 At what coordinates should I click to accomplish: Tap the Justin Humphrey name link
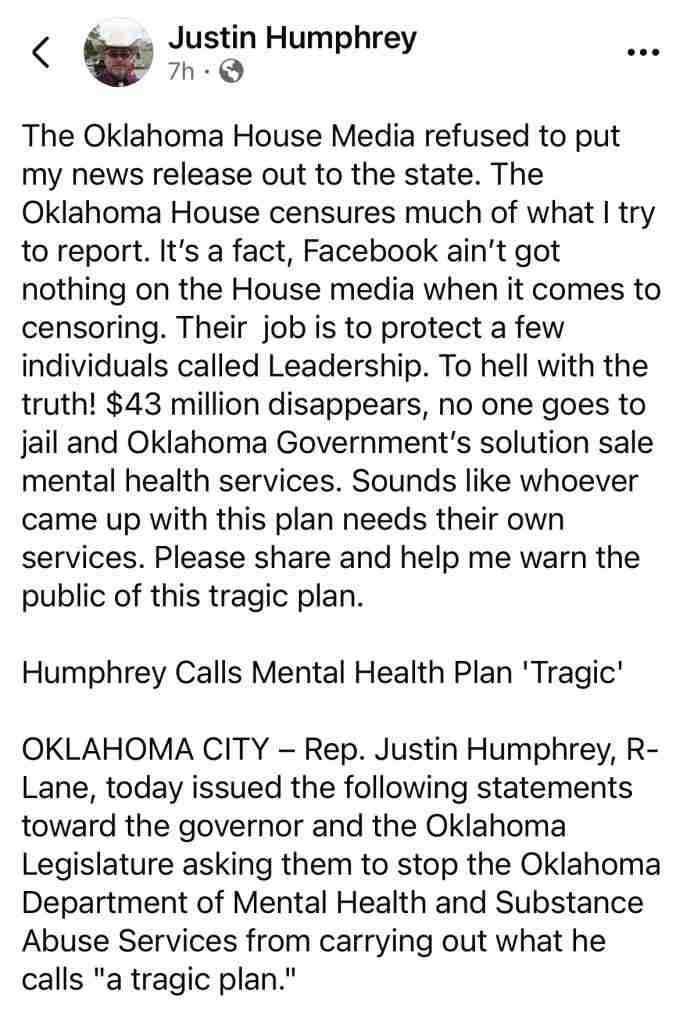[x=292, y=38]
